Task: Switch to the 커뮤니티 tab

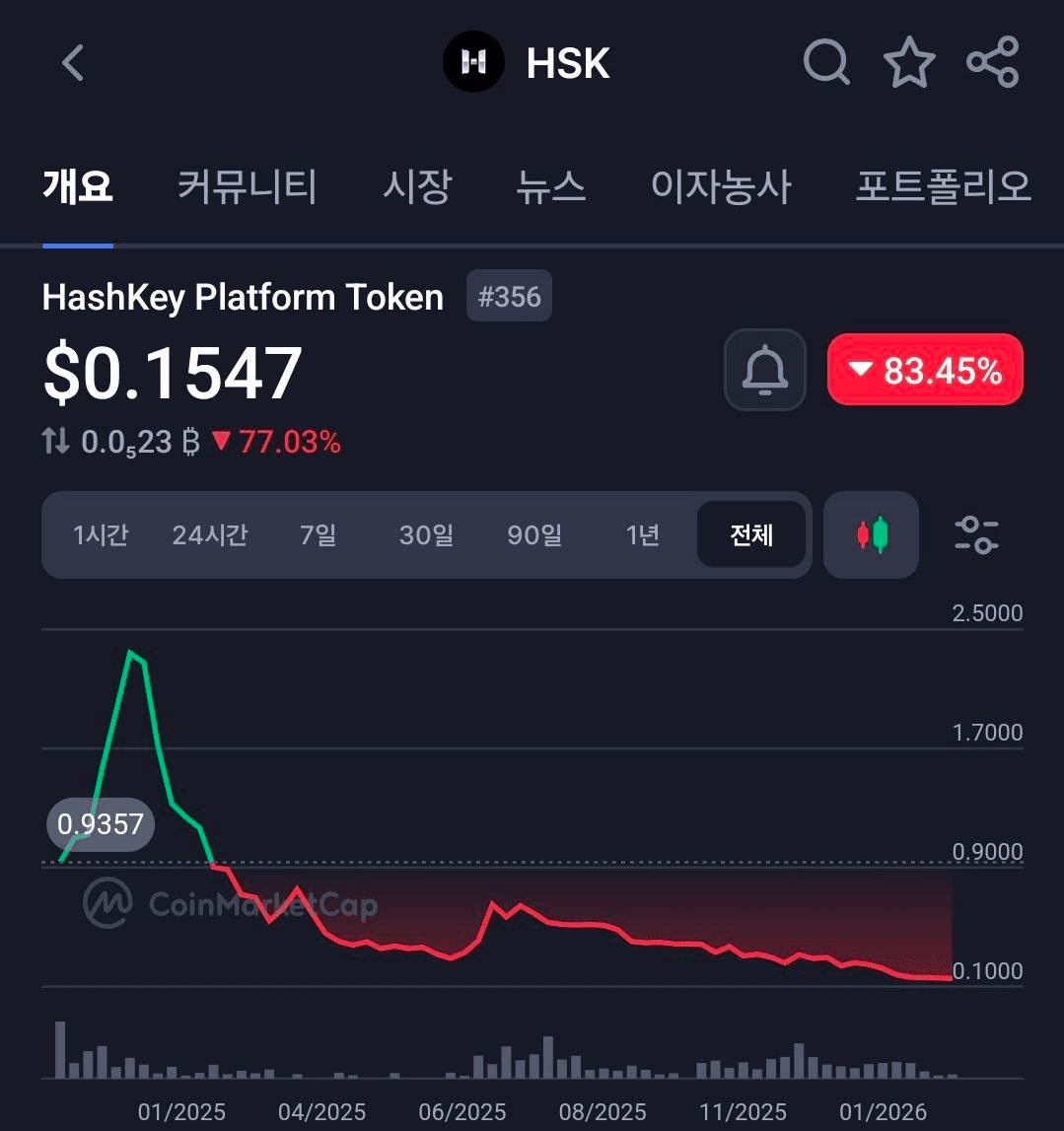Action: tap(247, 187)
